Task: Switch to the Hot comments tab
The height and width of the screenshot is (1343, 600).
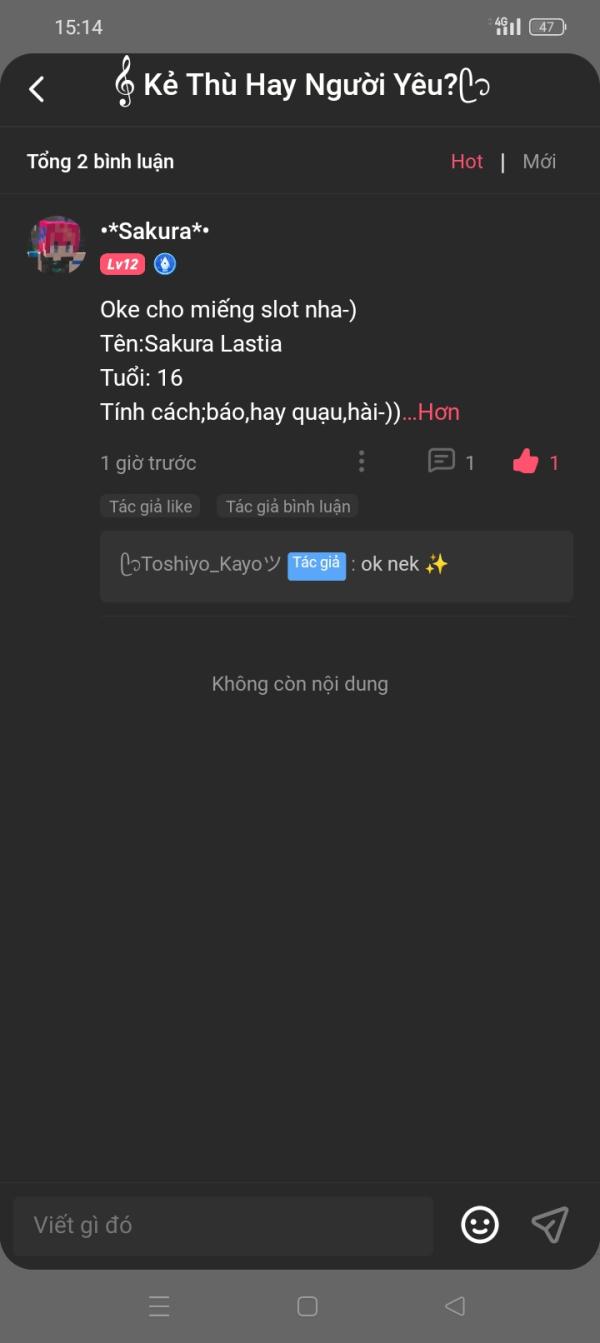Action: tap(466, 161)
